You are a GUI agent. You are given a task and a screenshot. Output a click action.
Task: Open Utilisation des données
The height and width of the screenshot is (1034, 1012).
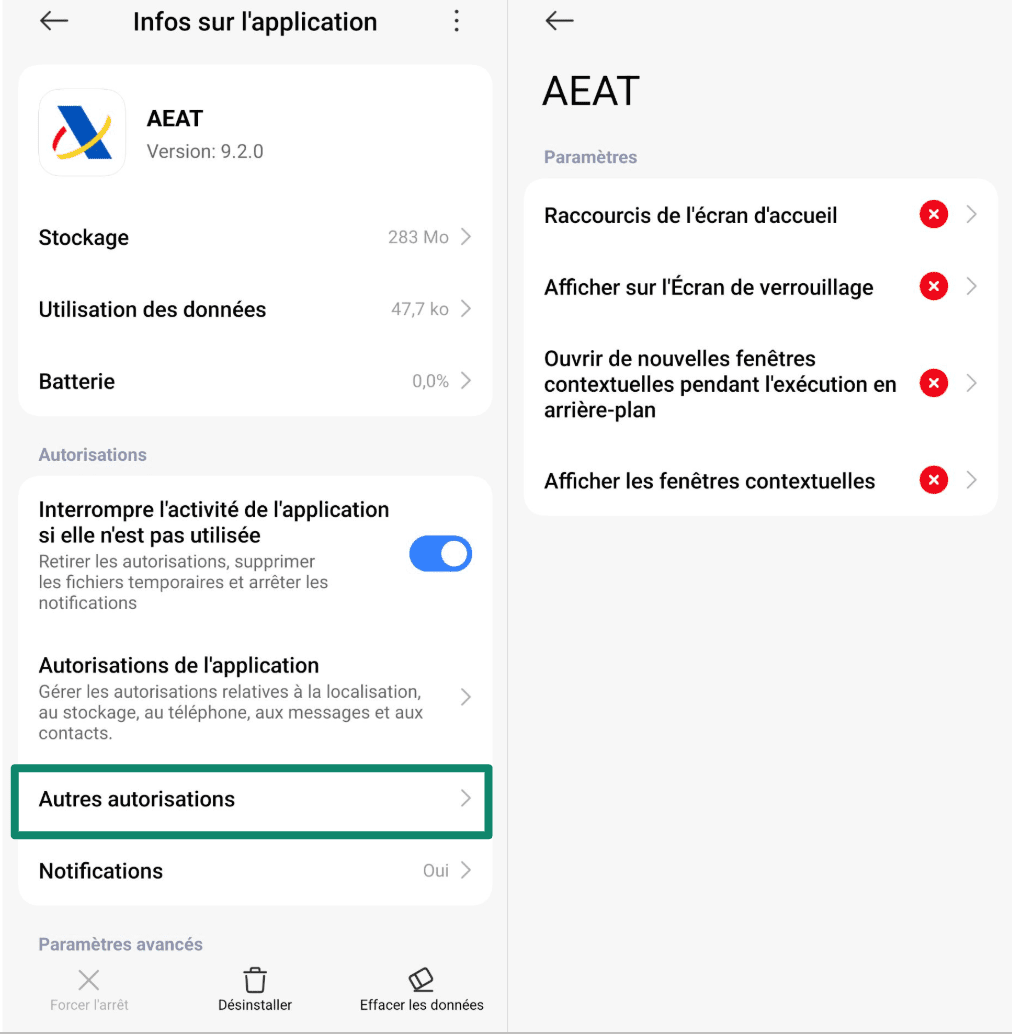coord(254,310)
